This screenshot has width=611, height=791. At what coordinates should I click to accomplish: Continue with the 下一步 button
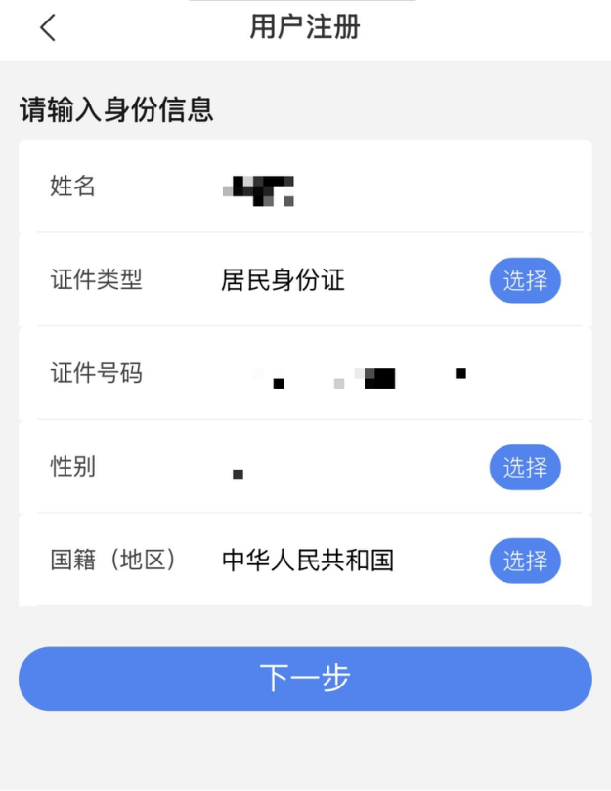coord(305,679)
